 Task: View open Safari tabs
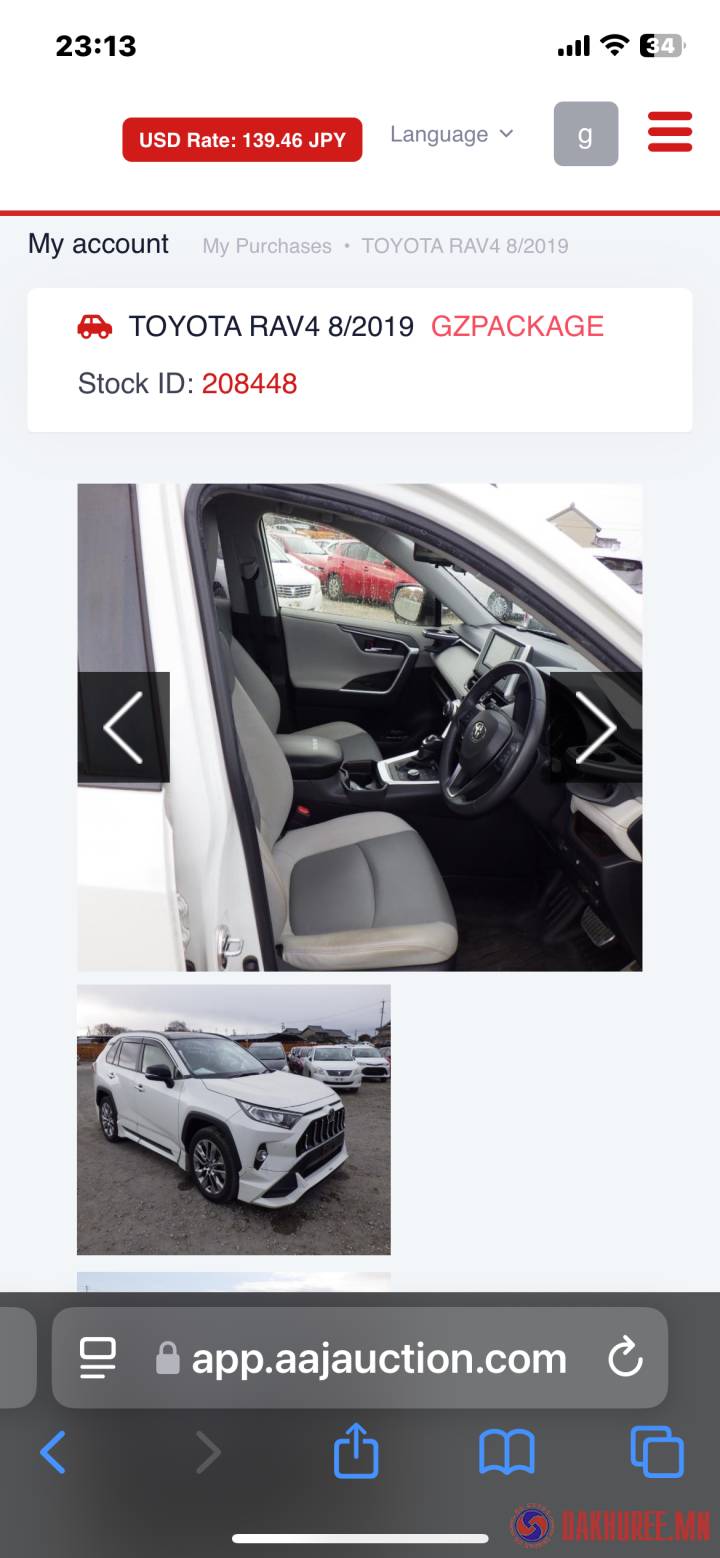tap(657, 1452)
